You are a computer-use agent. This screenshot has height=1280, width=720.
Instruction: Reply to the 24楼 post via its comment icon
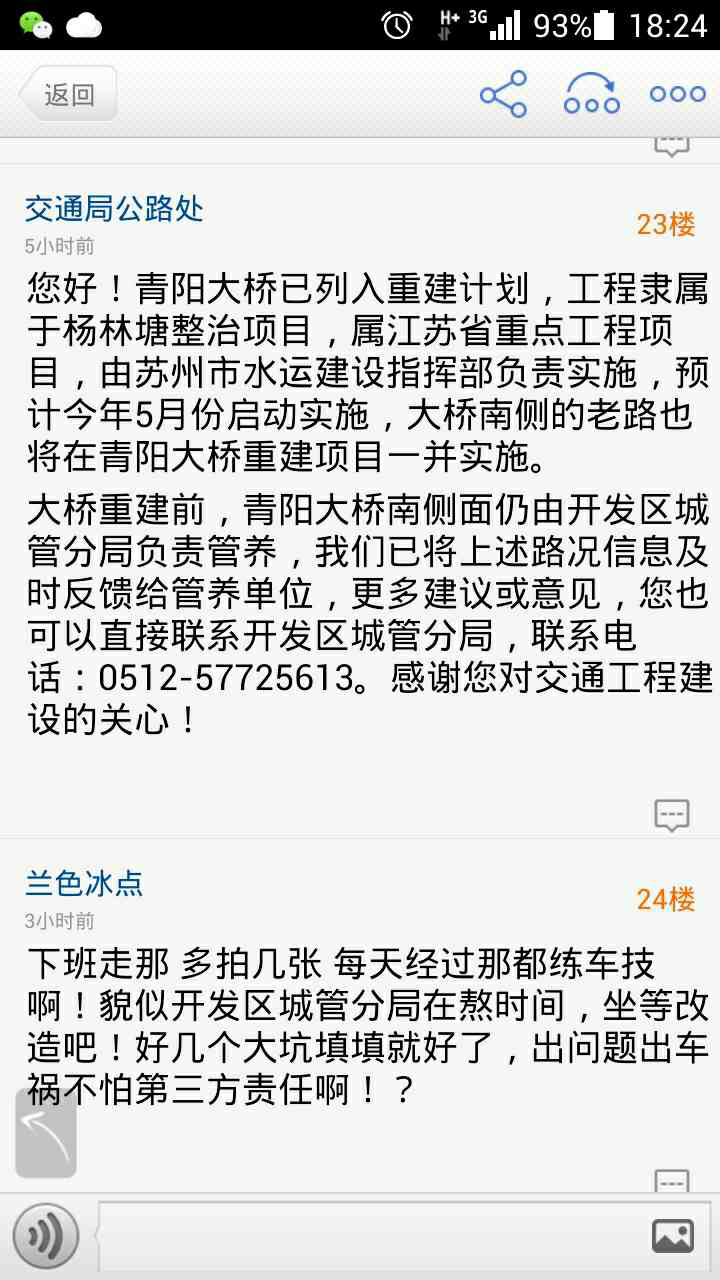pyautogui.click(x=672, y=1181)
